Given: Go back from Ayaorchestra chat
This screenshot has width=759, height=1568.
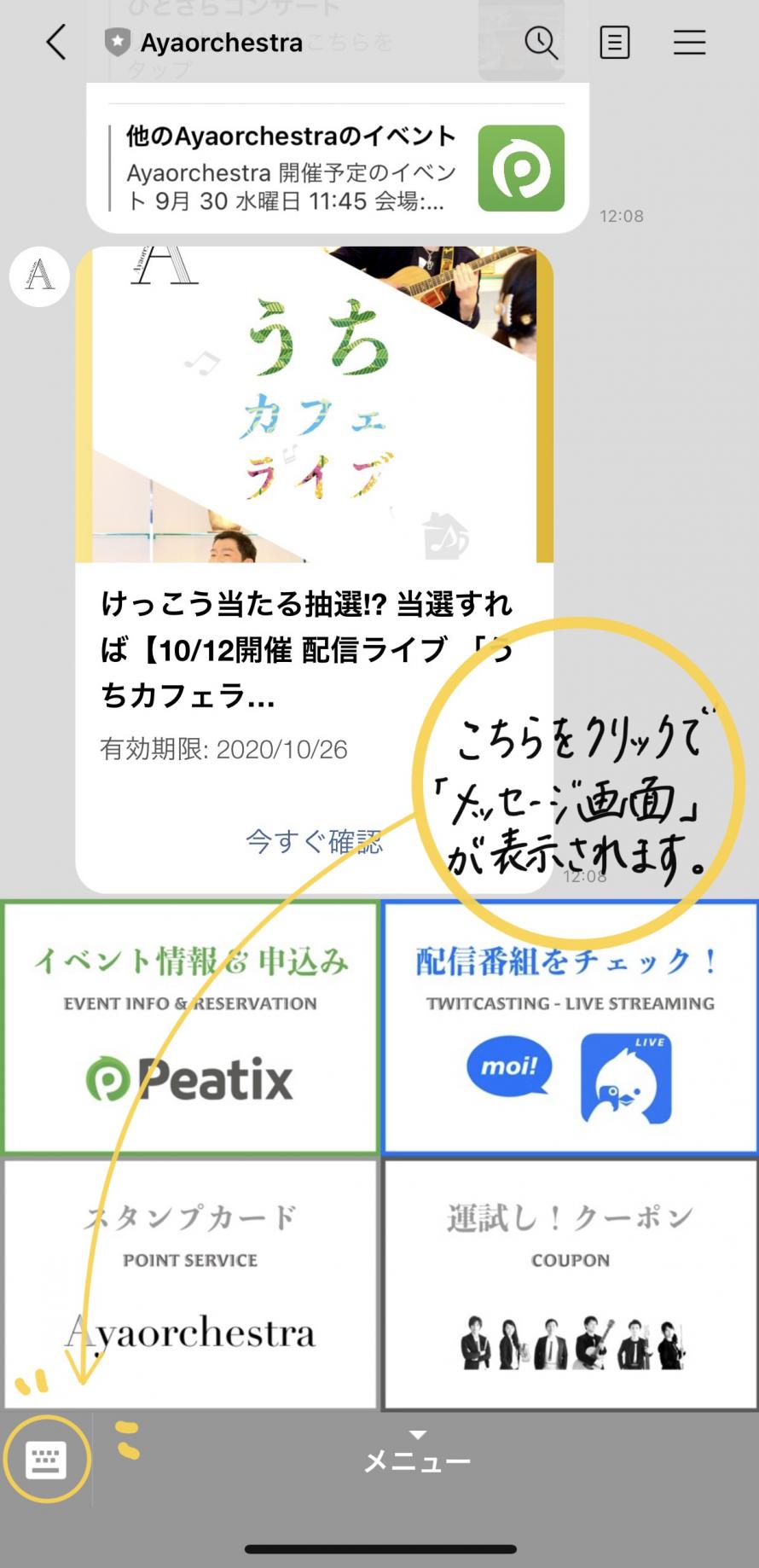Looking at the screenshot, I should coord(56,42).
